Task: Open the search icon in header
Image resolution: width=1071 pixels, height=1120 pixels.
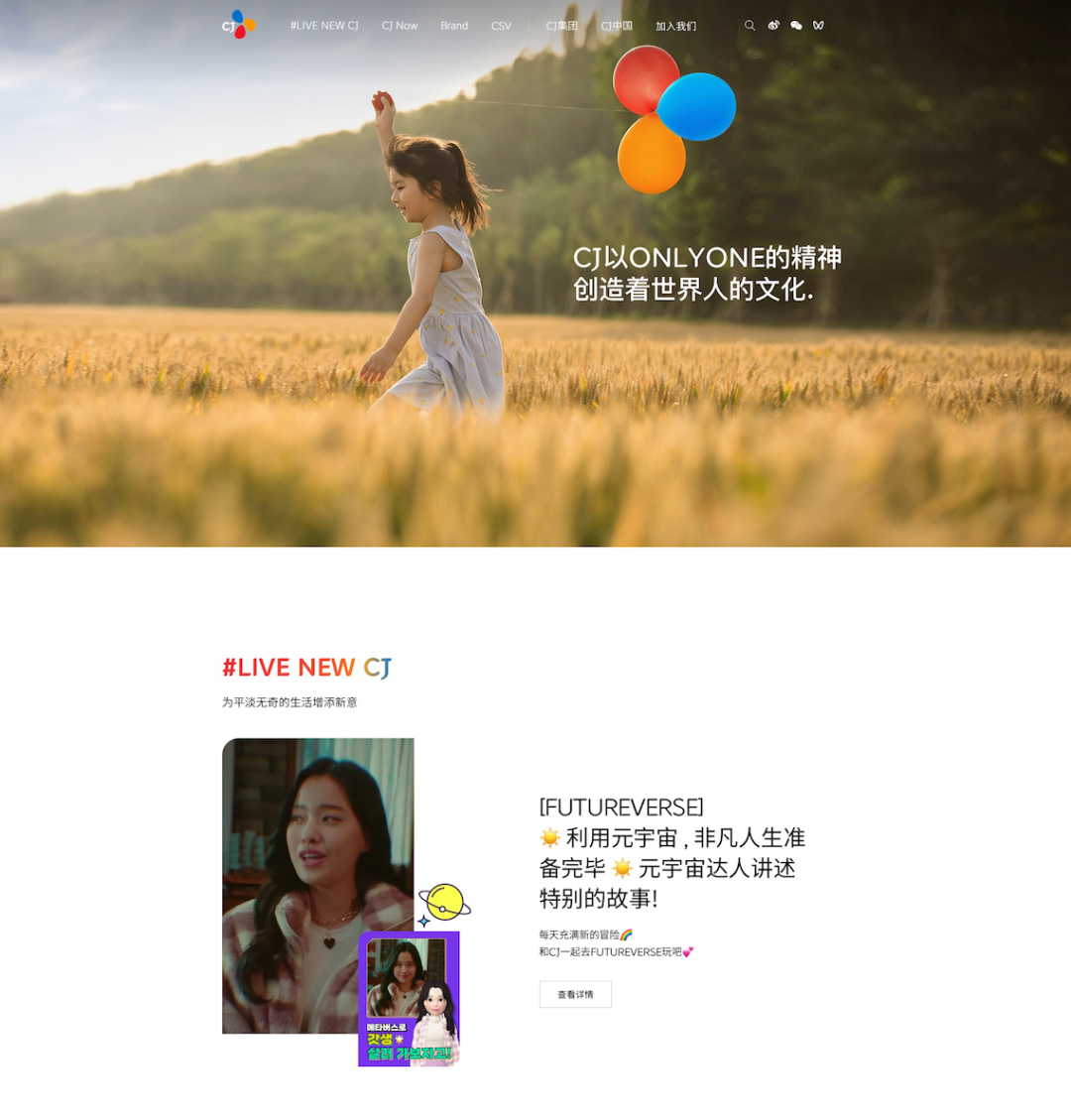Action: tap(750, 26)
